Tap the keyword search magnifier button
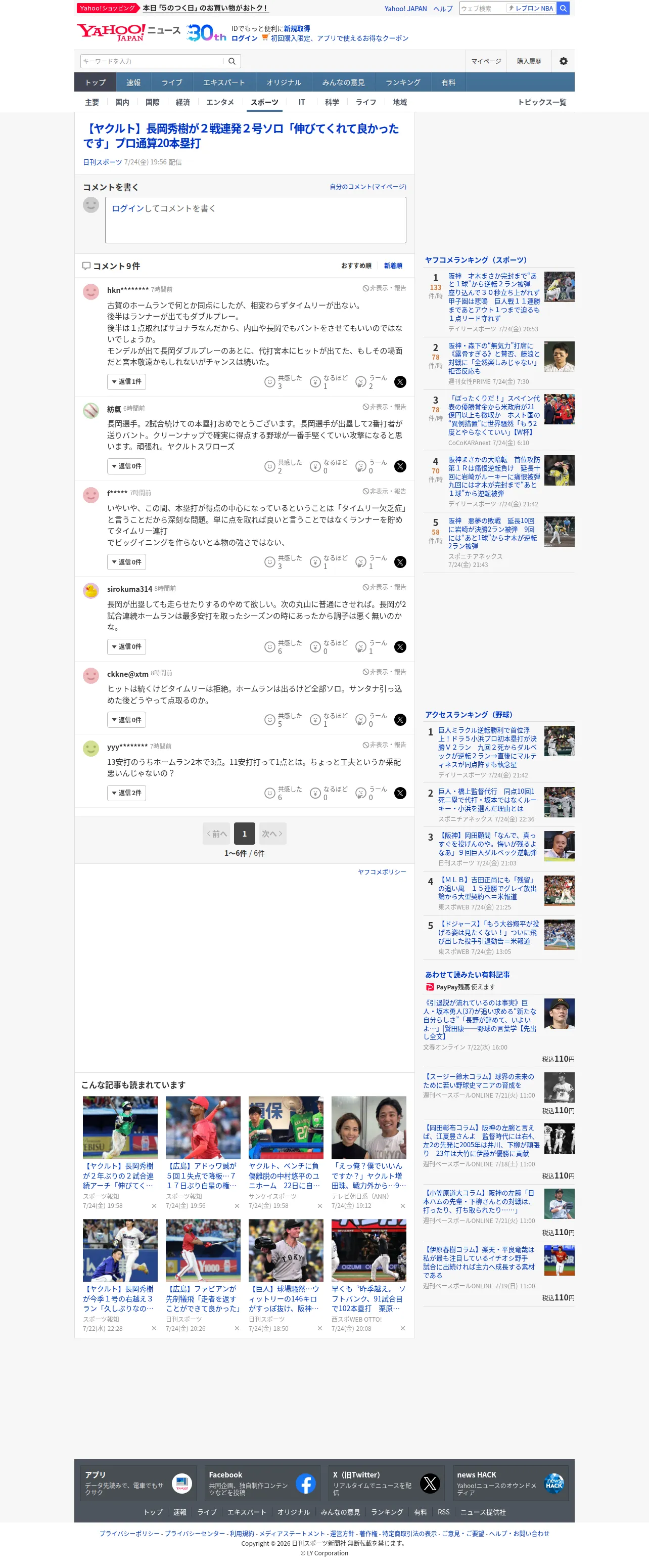 click(231, 62)
